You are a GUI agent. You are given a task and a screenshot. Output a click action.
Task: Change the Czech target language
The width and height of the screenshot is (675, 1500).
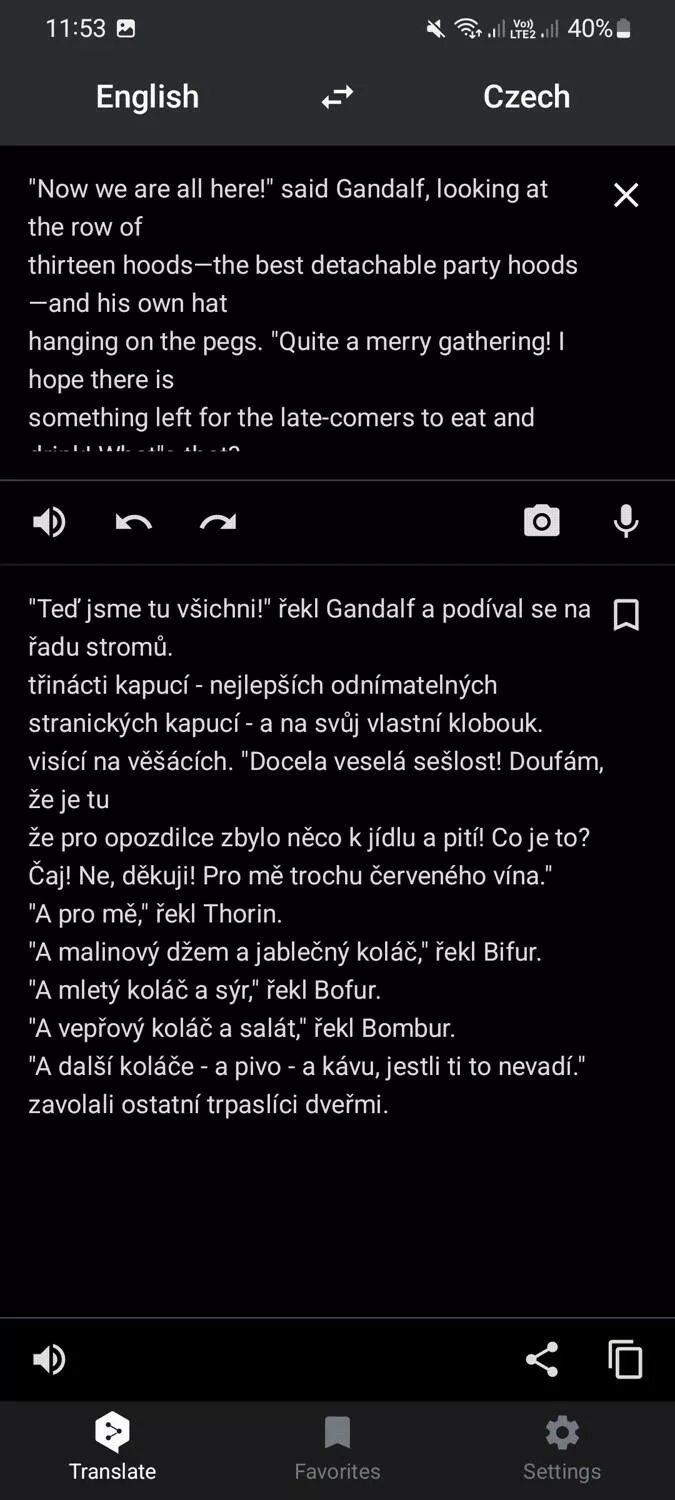click(x=526, y=97)
